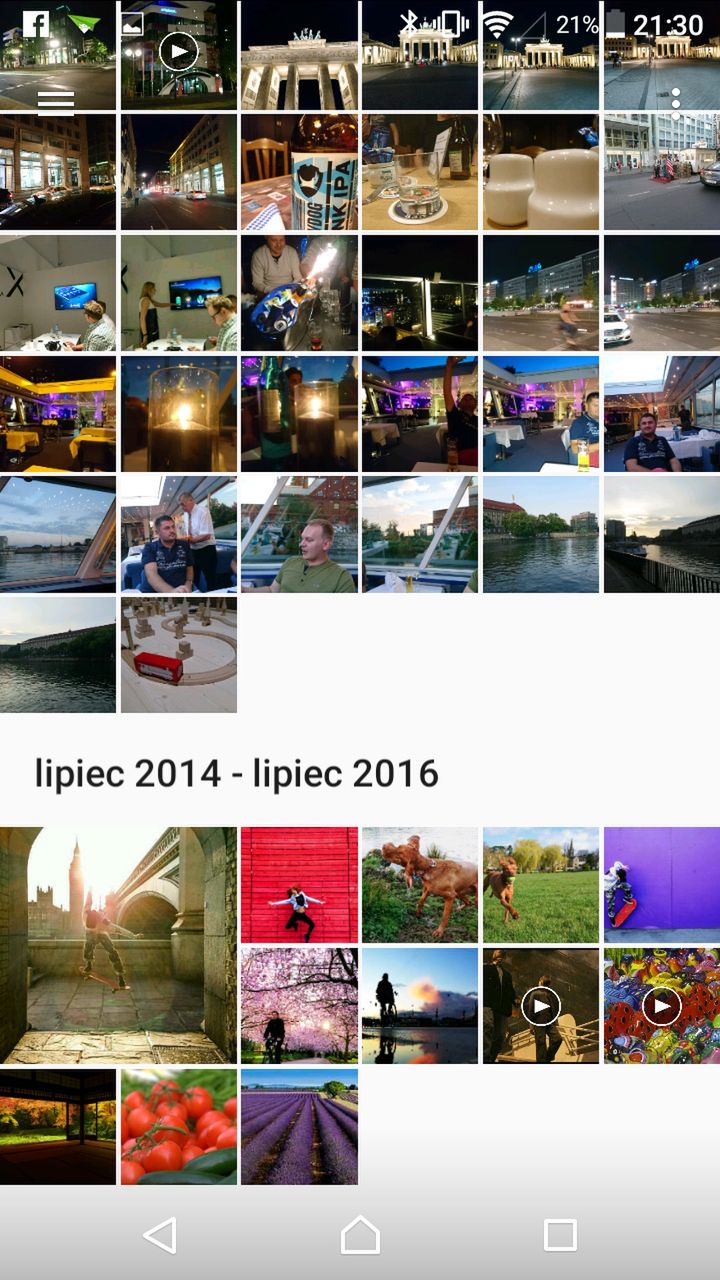Open the skateboard against purple wall photo
Image resolution: width=720 pixels, height=1280 pixels.
click(x=661, y=885)
